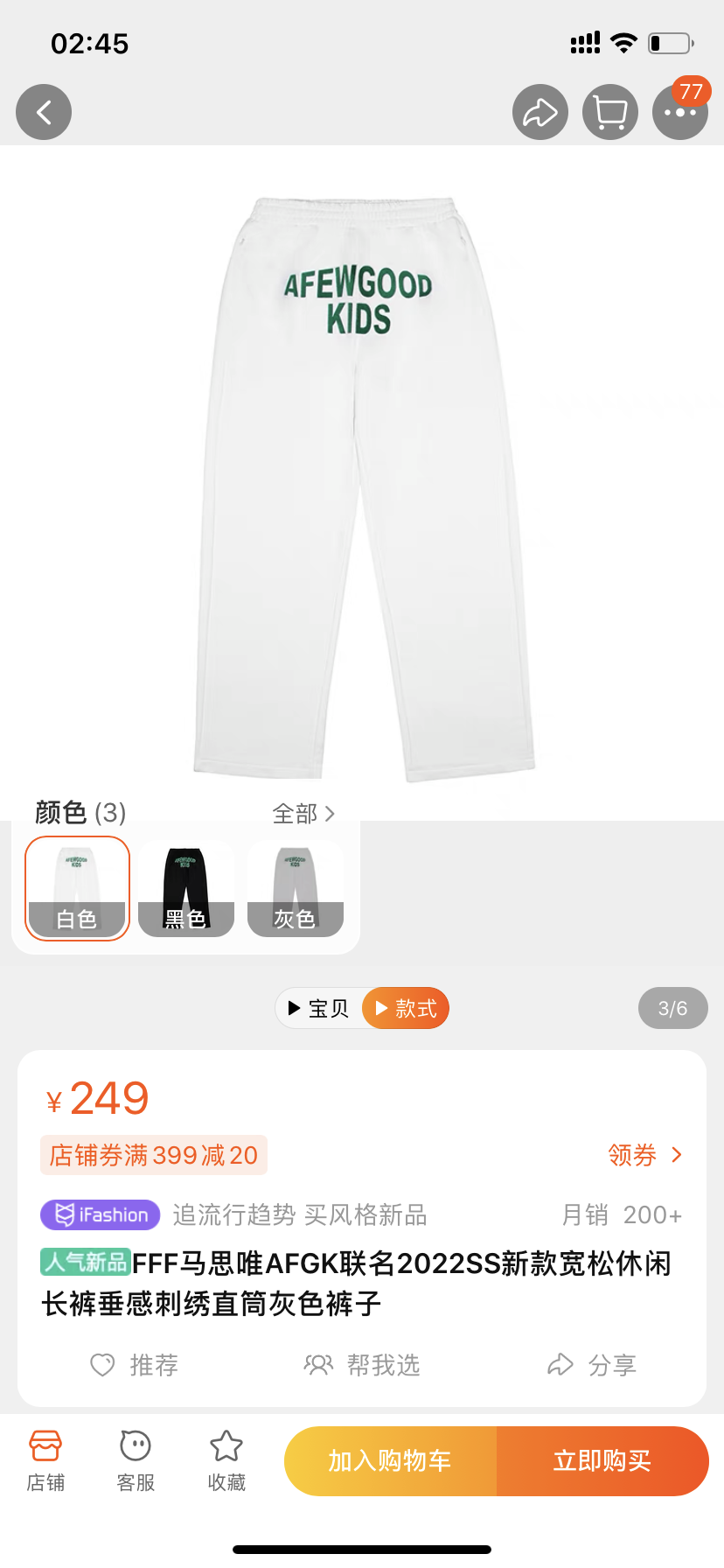Ask friends with 帮我选
Screen dimensions: 724x1568
coord(362,1365)
